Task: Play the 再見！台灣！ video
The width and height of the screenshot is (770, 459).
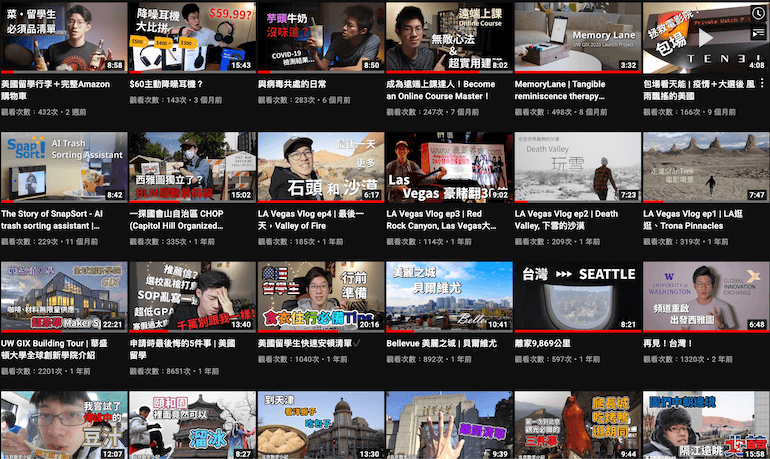Action: point(705,296)
